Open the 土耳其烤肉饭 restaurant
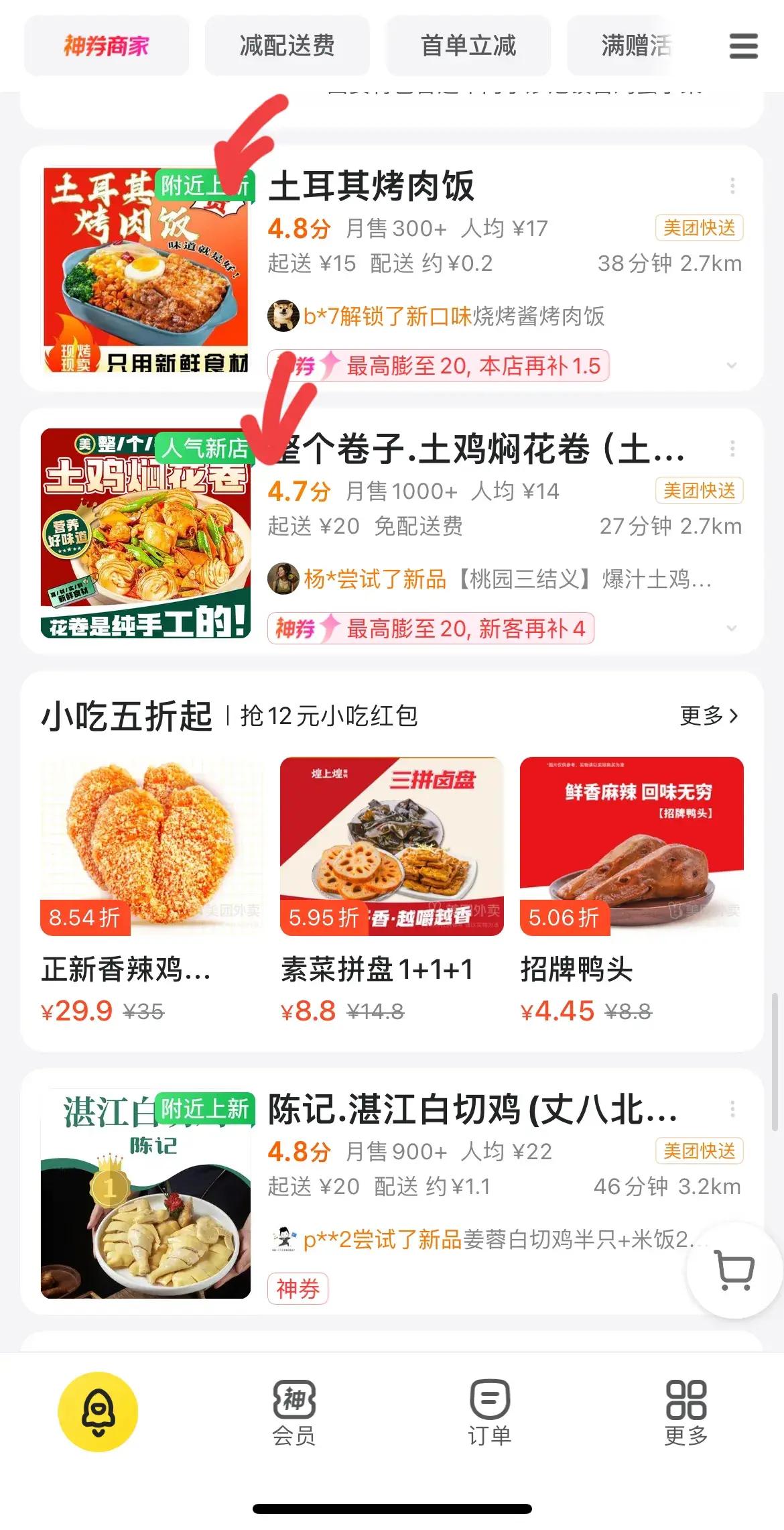Screen dimensions: 784x1530 click(372, 186)
